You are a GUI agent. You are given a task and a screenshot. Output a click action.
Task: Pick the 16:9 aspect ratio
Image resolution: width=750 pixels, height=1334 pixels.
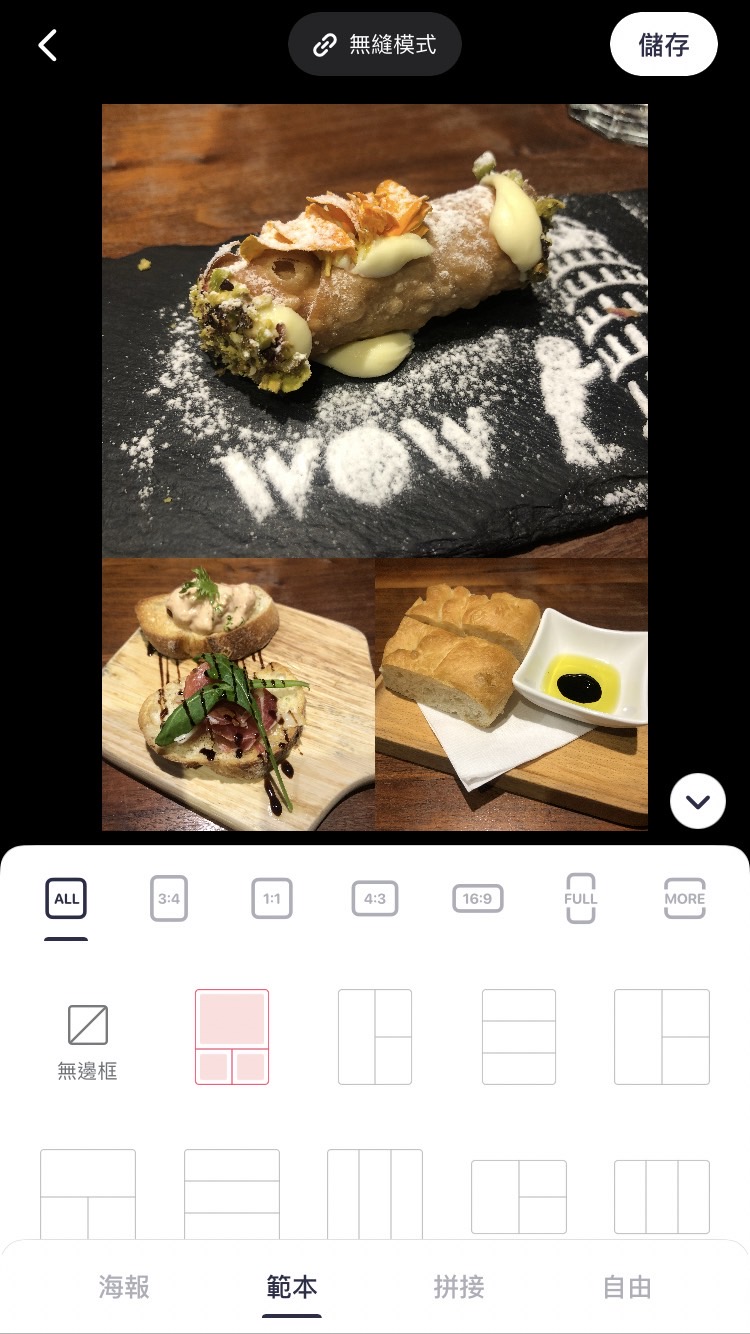(x=477, y=898)
